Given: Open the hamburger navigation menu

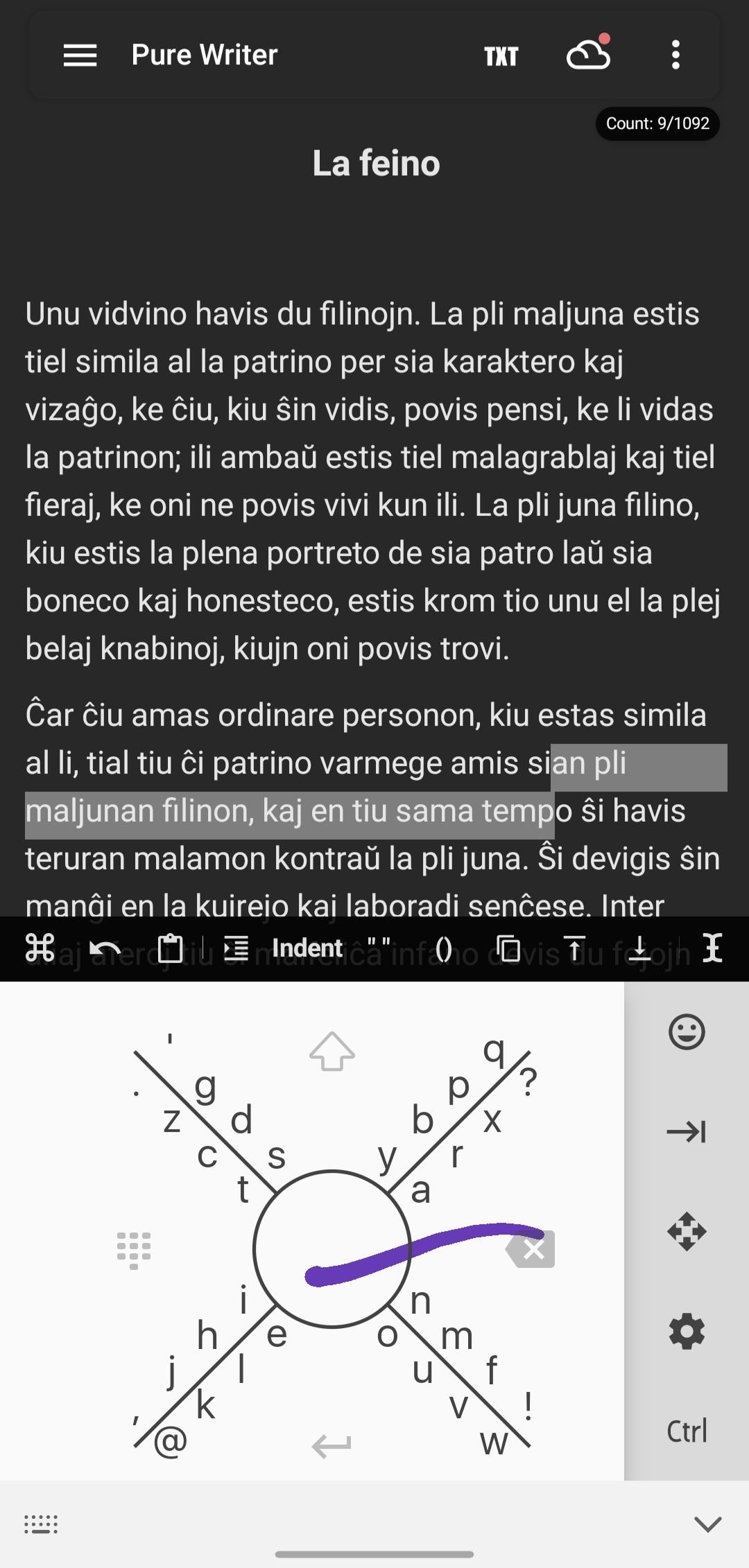Looking at the screenshot, I should (80, 55).
